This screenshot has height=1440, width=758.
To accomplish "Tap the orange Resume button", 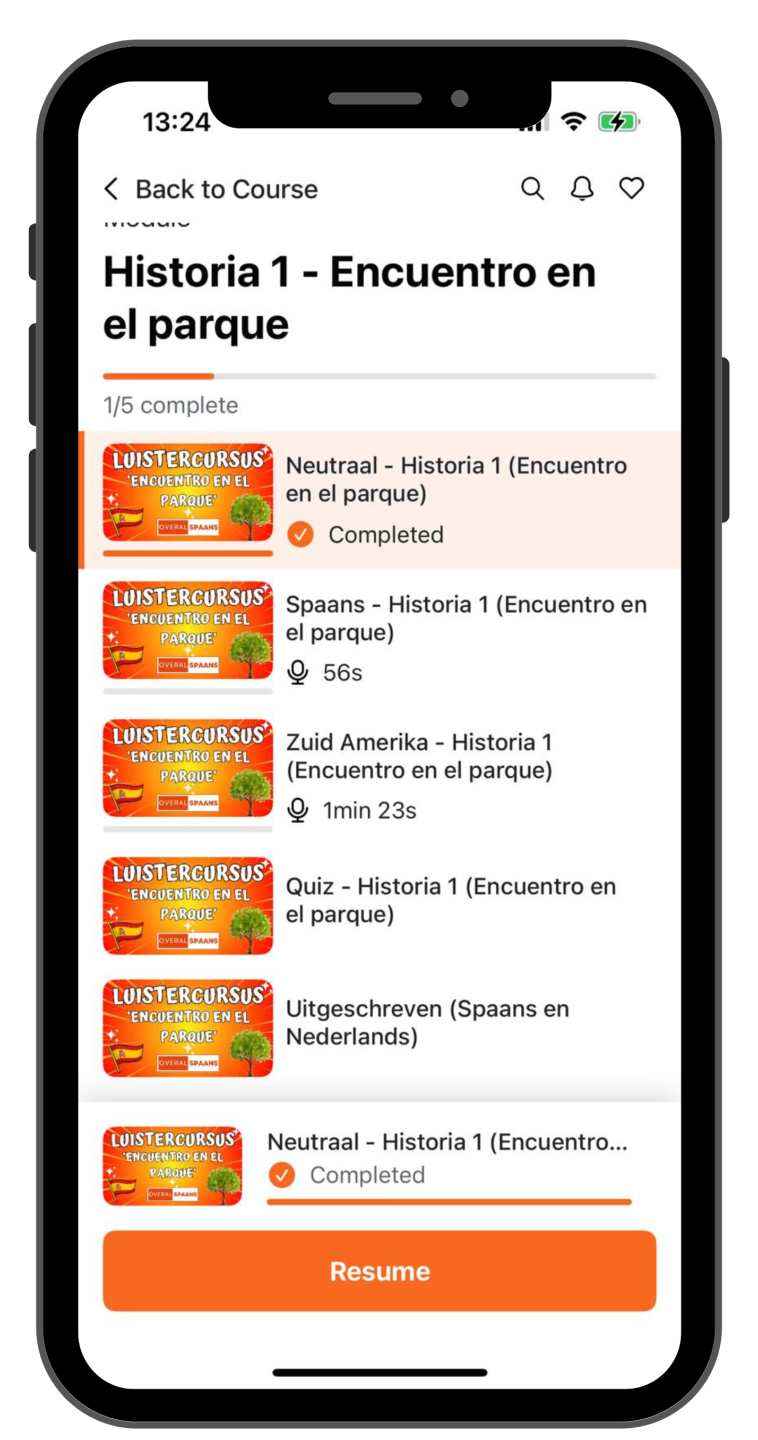I will point(379,1271).
